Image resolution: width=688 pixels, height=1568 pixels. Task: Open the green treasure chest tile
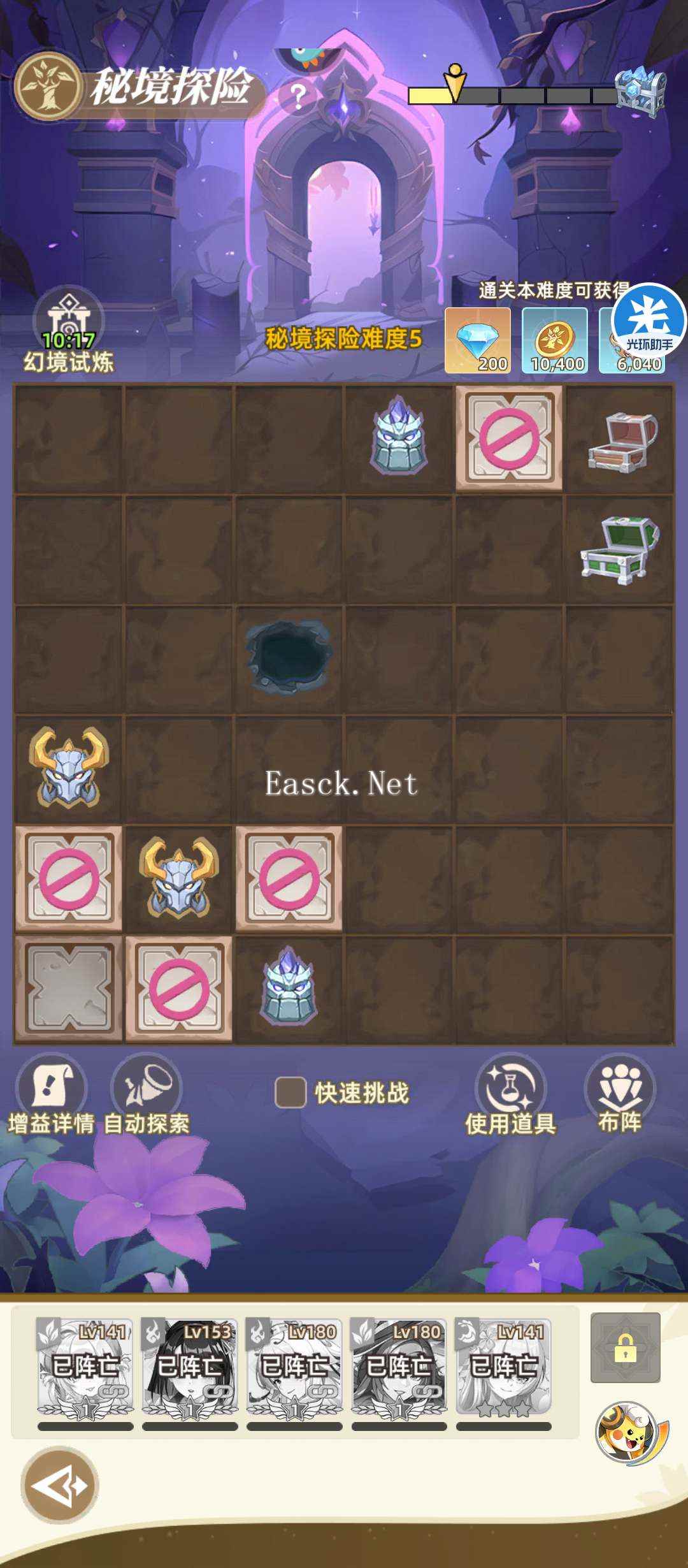(619, 549)
